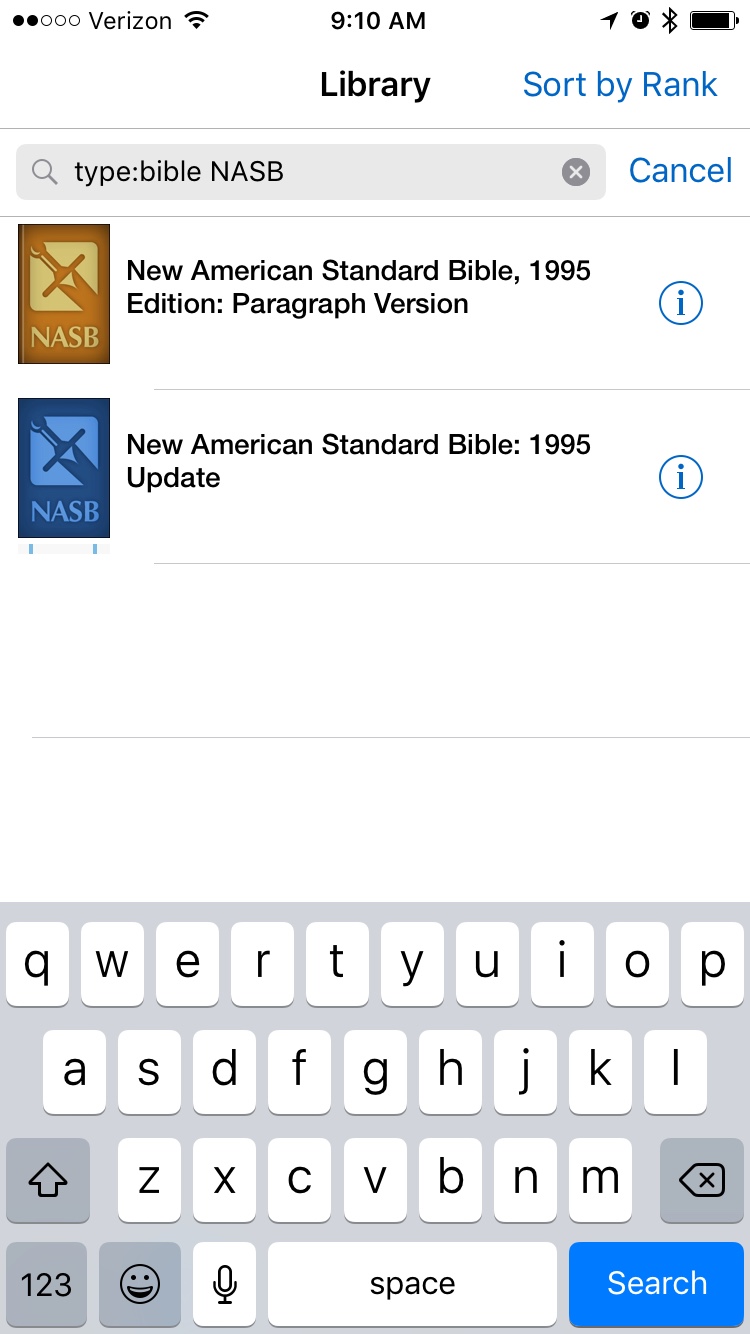The height and width of the screenshot is (1334, 750).
Task: Open the emoji keyboard
Action: 140,1283
